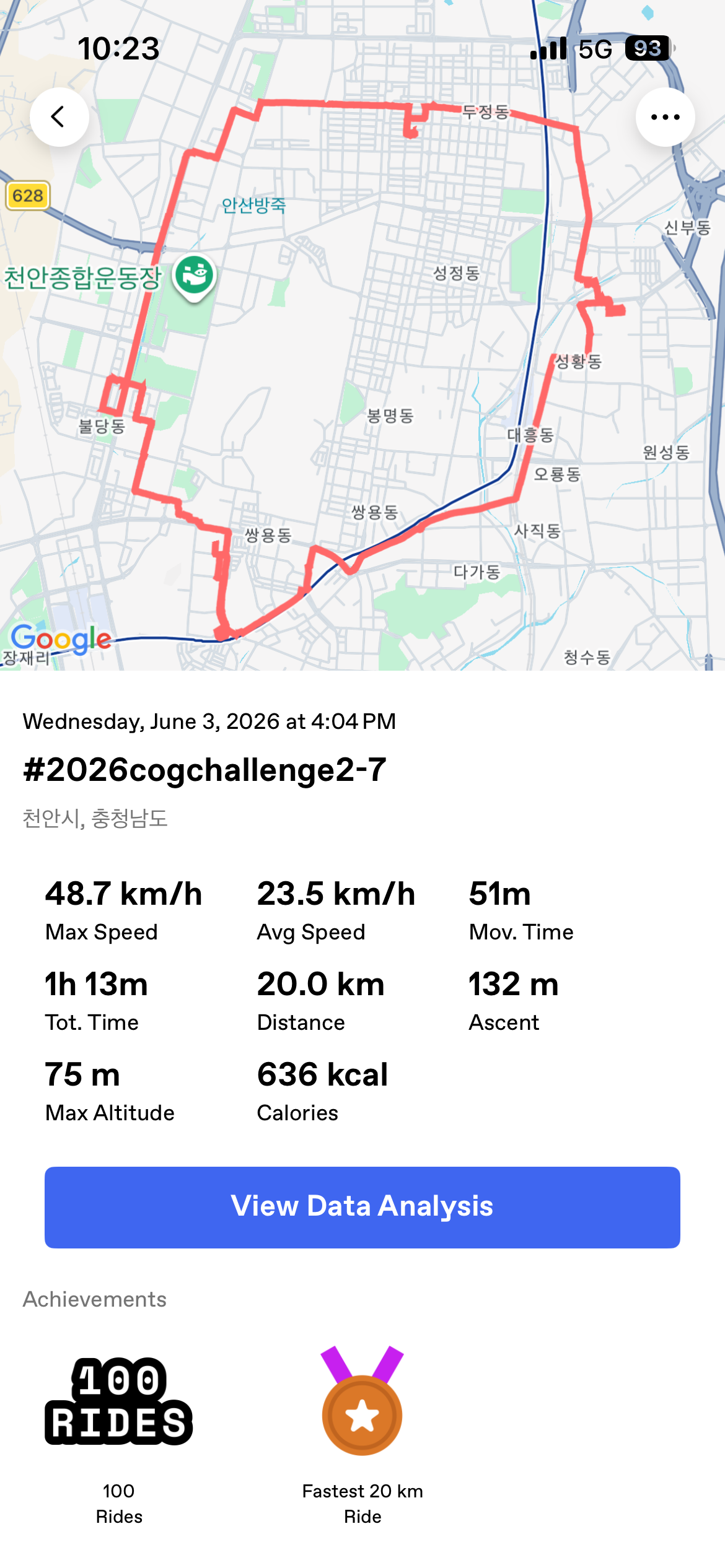Open the three-dot overflow menu
725x1568 pixels.
(x=665, y=117)
